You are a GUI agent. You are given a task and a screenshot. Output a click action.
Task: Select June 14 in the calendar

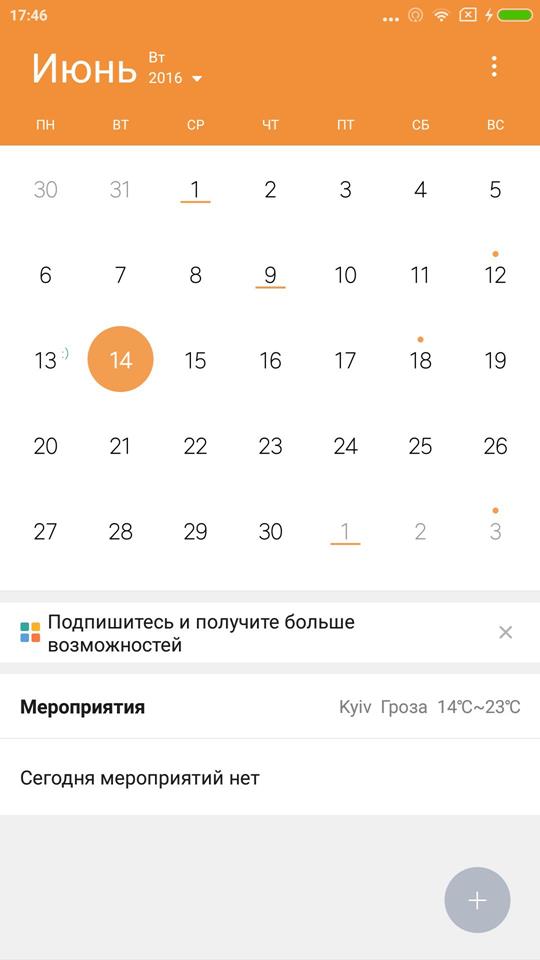tap(121, 359)
